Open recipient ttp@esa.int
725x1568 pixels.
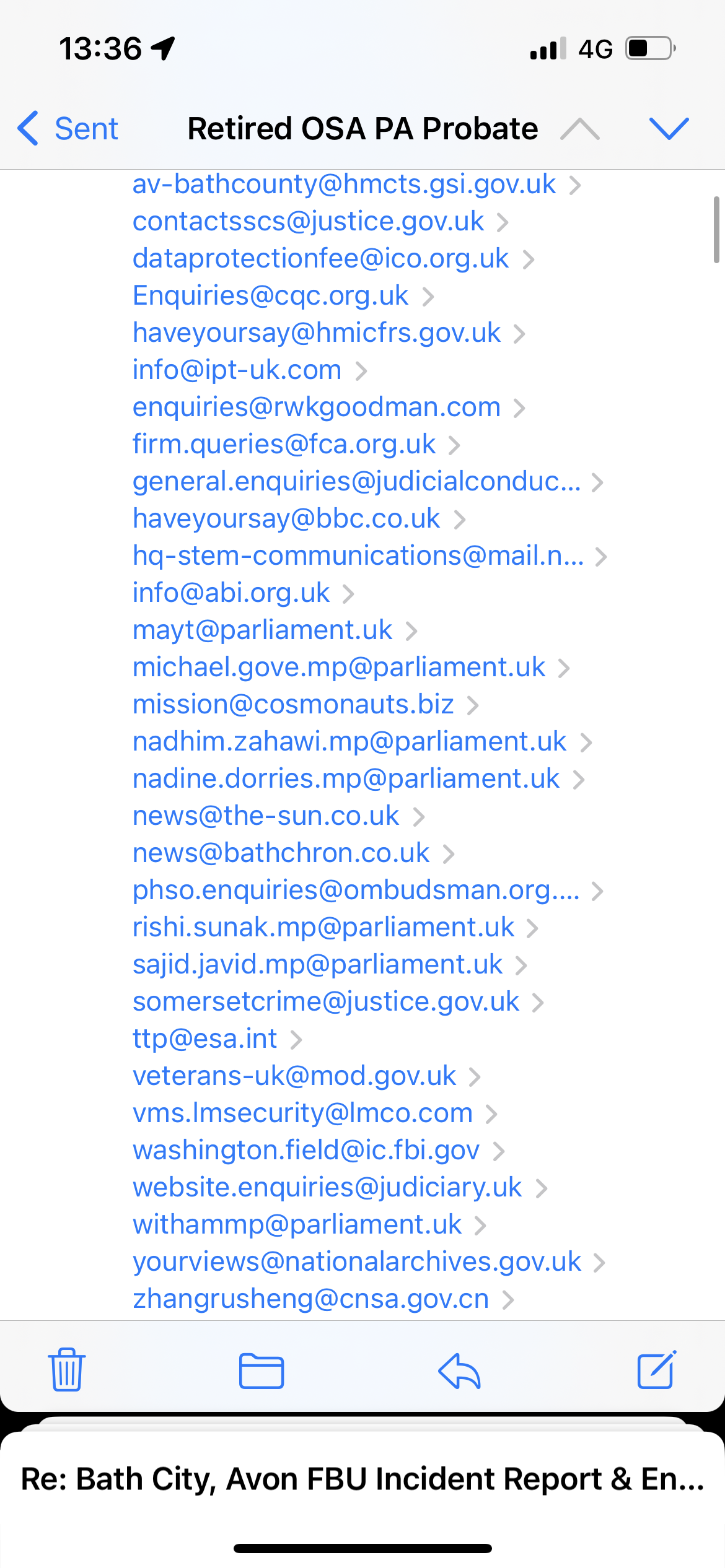tap(205, 1039)
